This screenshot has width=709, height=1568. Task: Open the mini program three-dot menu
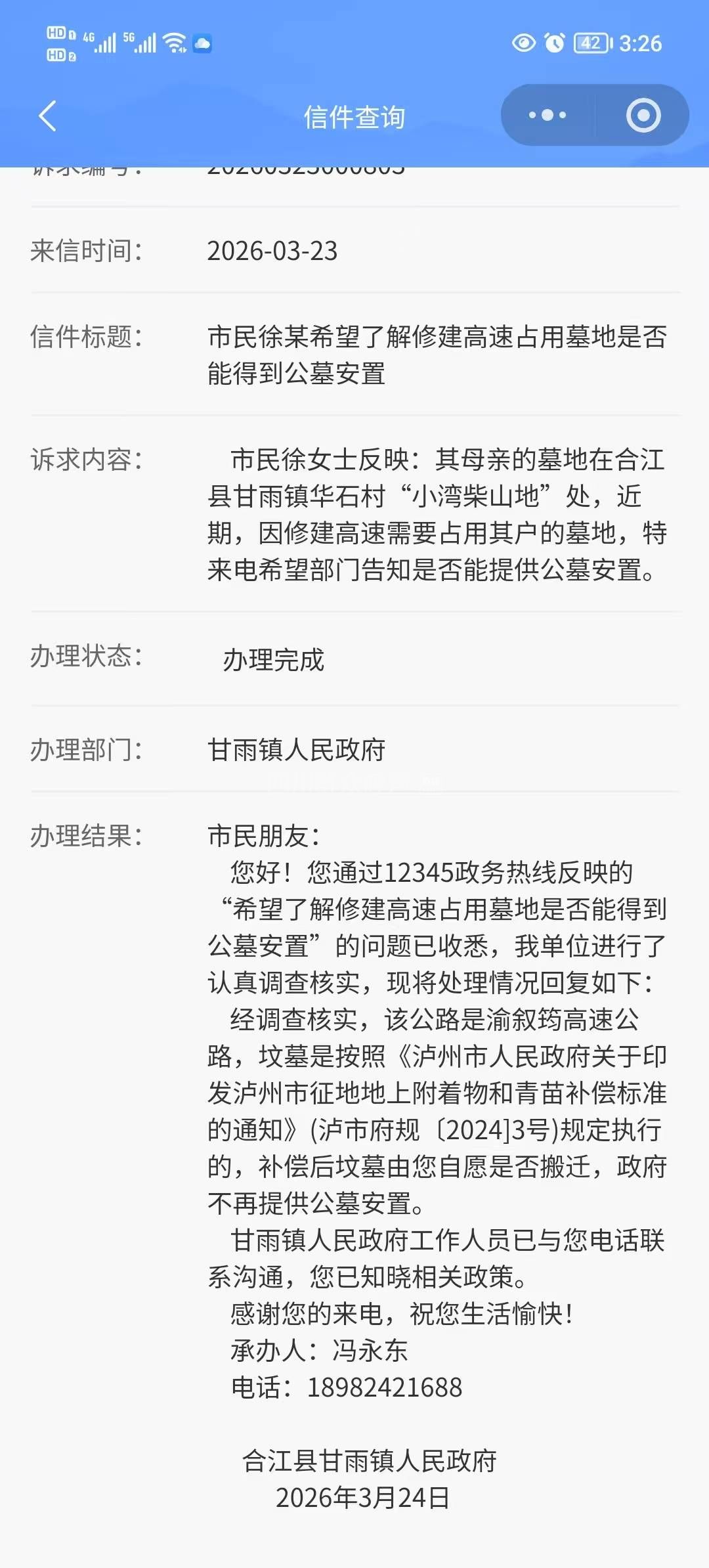(x=548, y=116)
